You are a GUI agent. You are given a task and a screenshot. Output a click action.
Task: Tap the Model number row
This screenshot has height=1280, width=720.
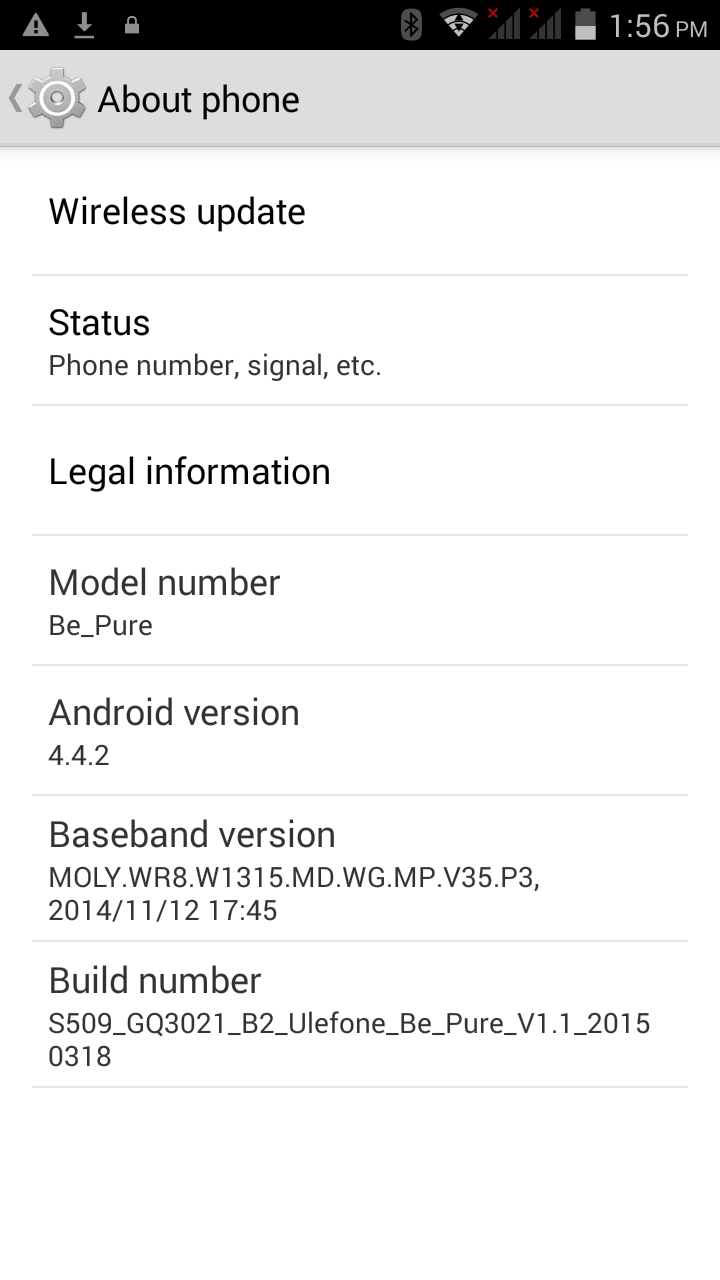[x=360, y=601]
